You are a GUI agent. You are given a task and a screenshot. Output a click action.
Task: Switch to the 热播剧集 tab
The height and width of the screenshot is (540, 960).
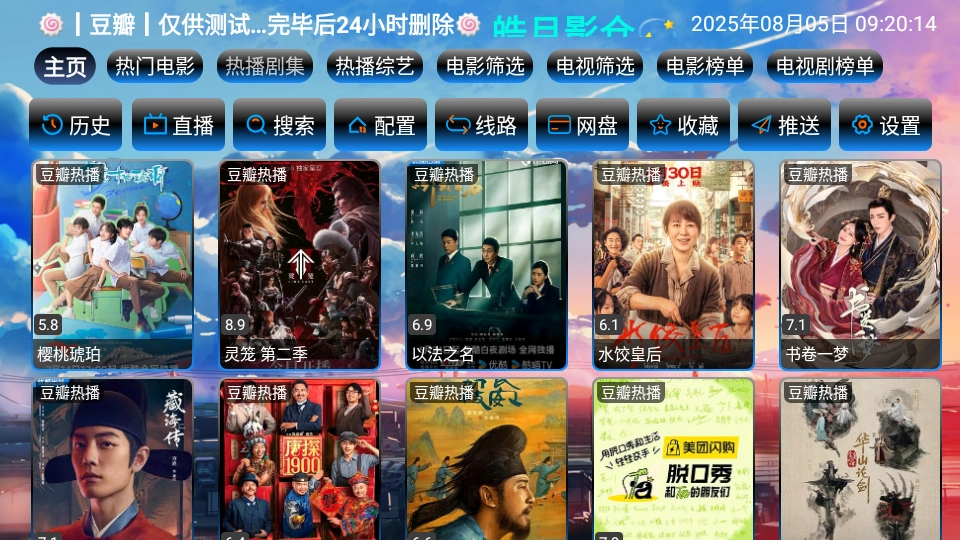265,67
